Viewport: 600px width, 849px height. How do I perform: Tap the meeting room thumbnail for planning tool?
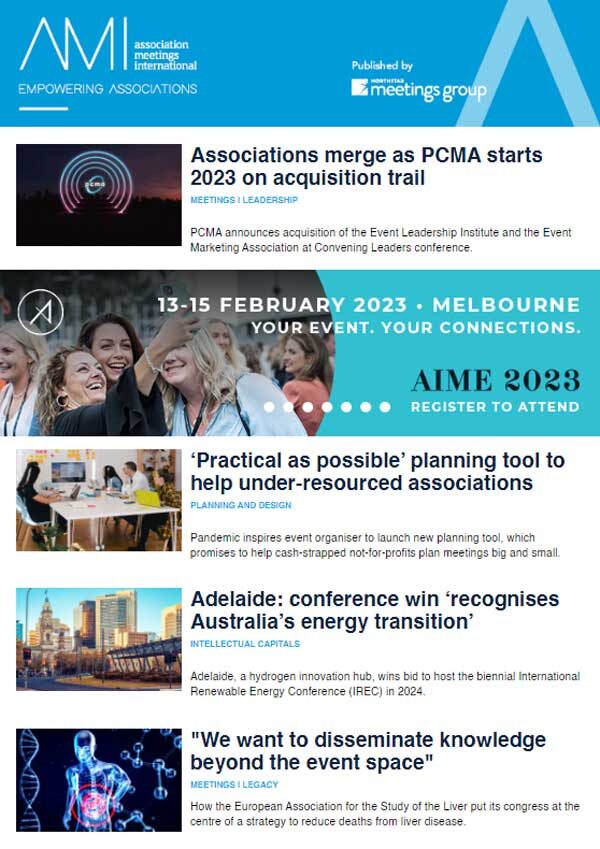pyautogui.click(x=98, y=500)
